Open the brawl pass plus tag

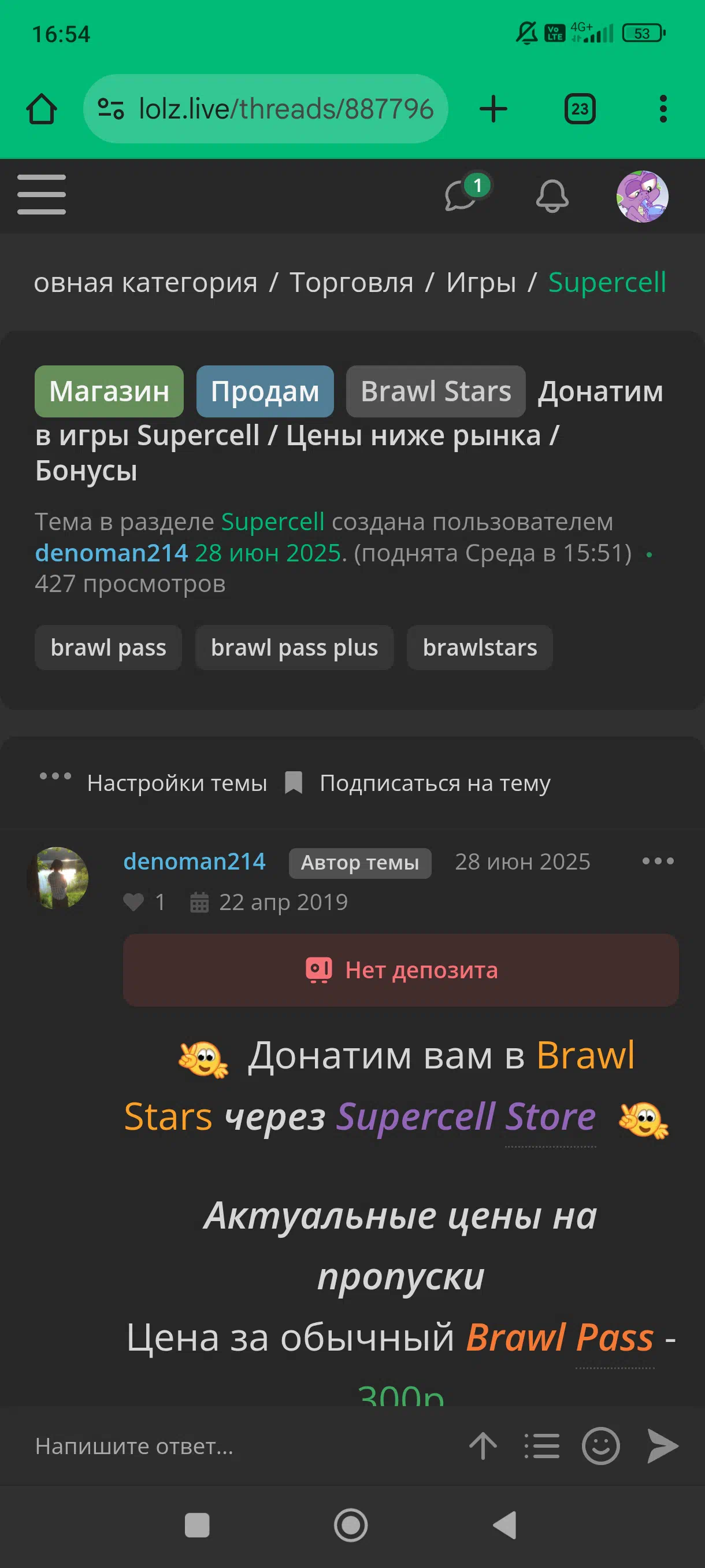point(294,648)
